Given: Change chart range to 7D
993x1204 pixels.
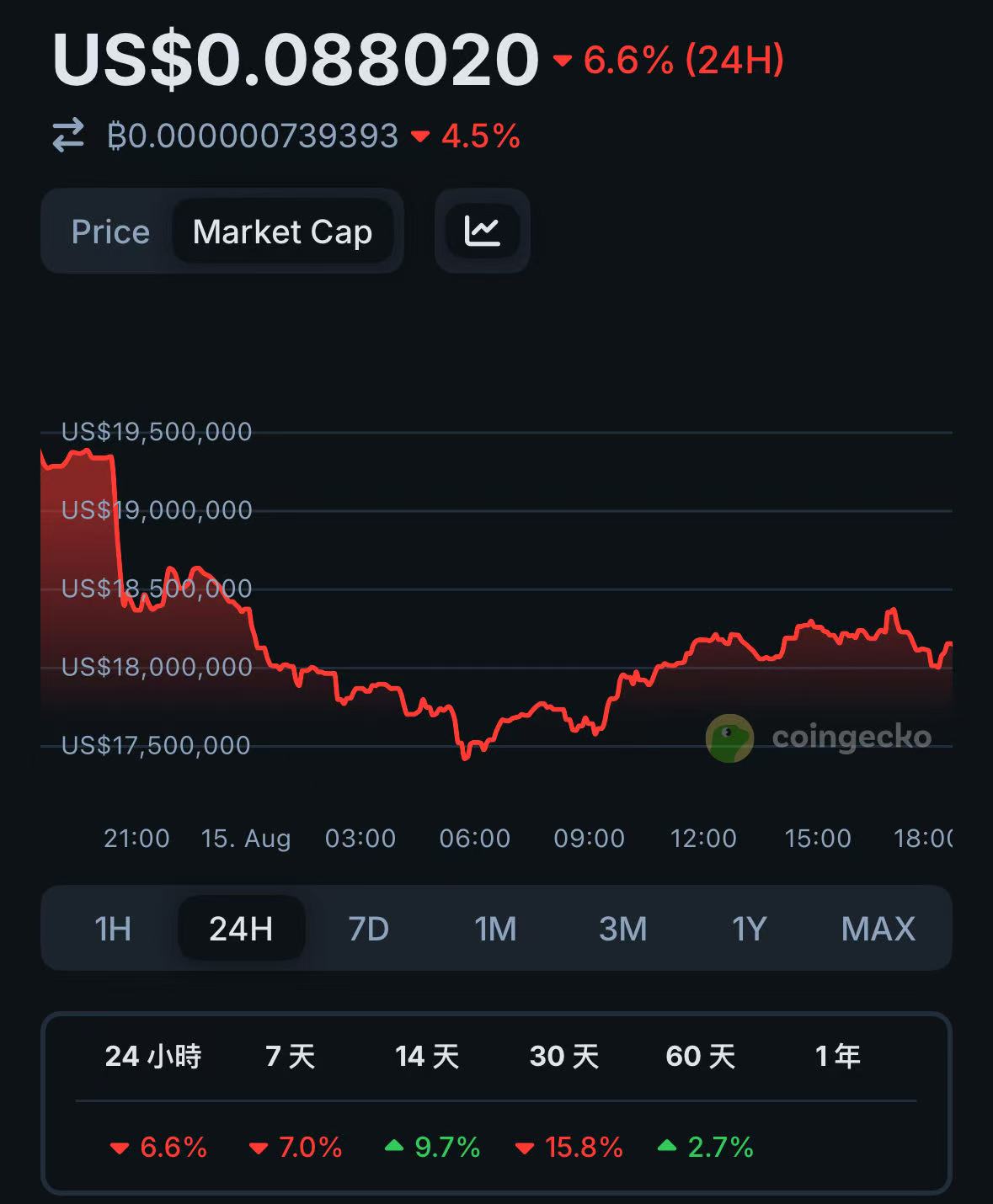Looking at the screenshot, I should pos(368,929).
